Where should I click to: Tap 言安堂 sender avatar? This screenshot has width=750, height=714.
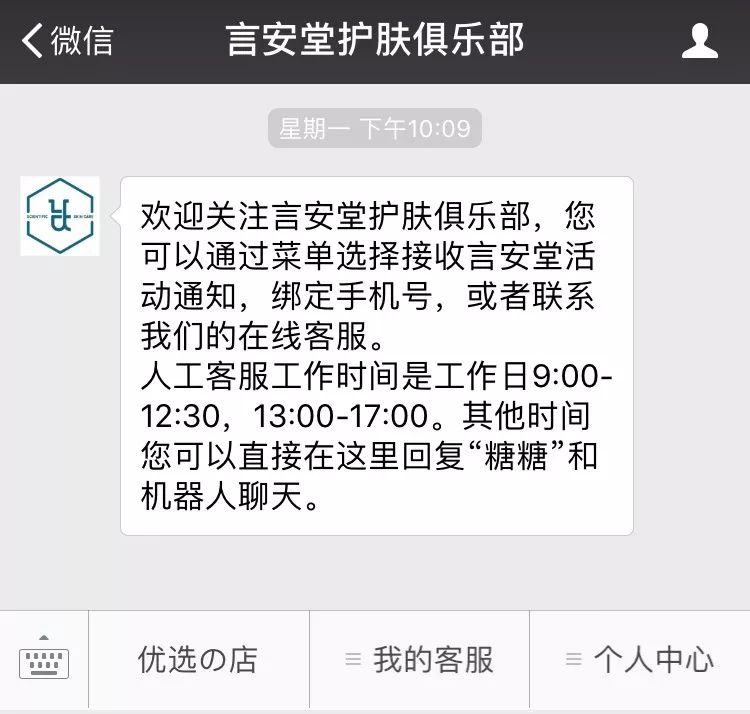[60, 216]
